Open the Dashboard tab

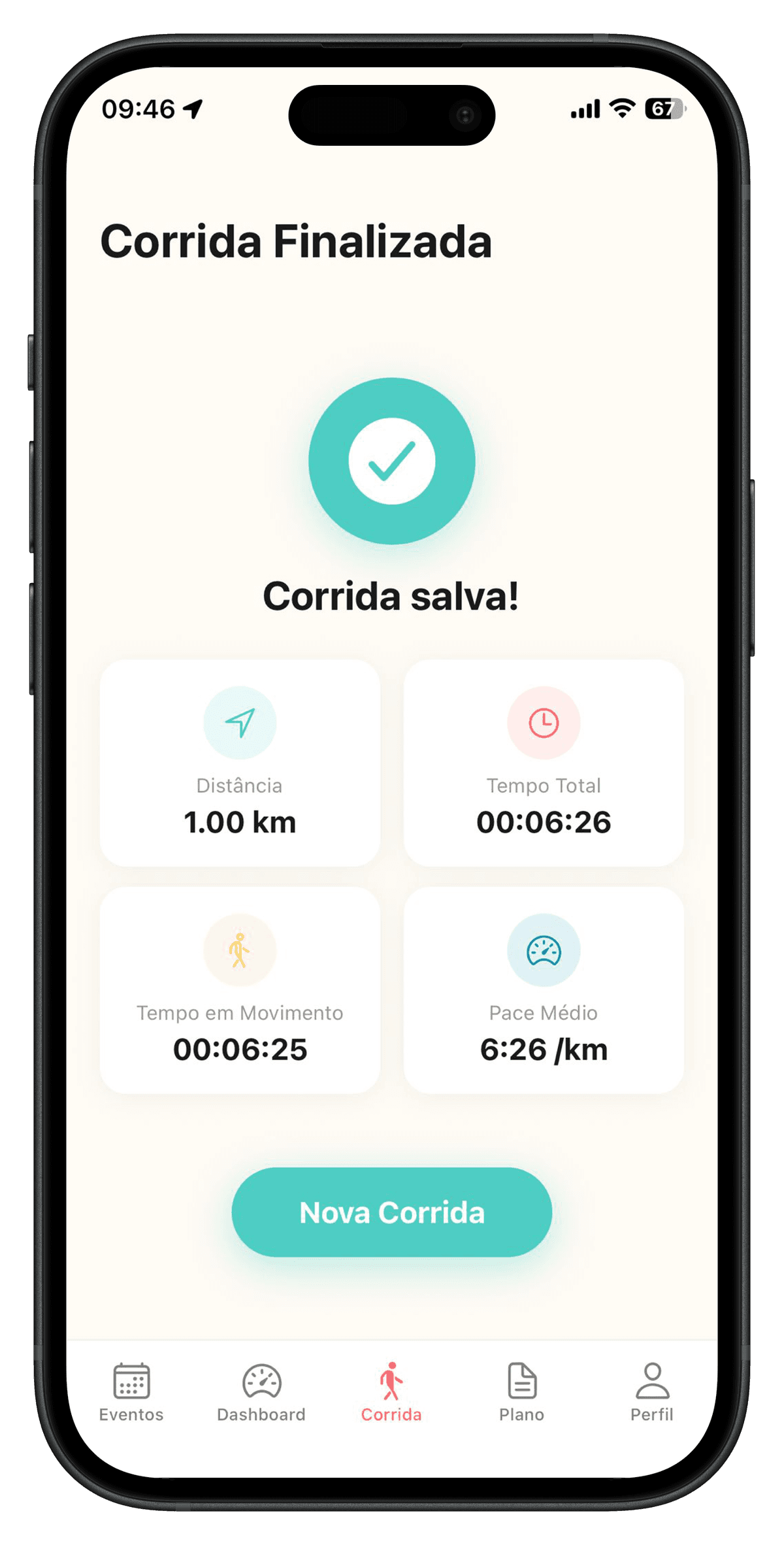[261, 1393]
